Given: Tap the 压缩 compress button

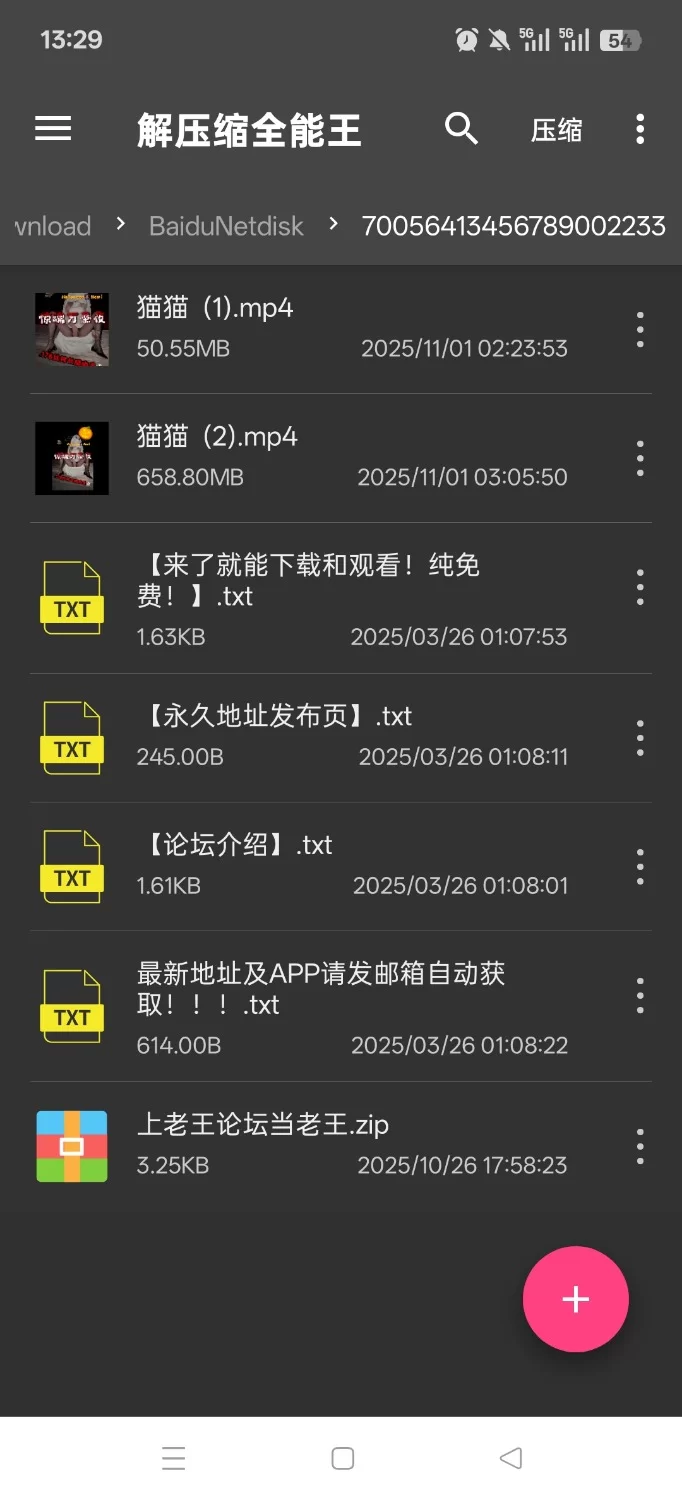Looking at the screenshot, I should pos(556,130).
